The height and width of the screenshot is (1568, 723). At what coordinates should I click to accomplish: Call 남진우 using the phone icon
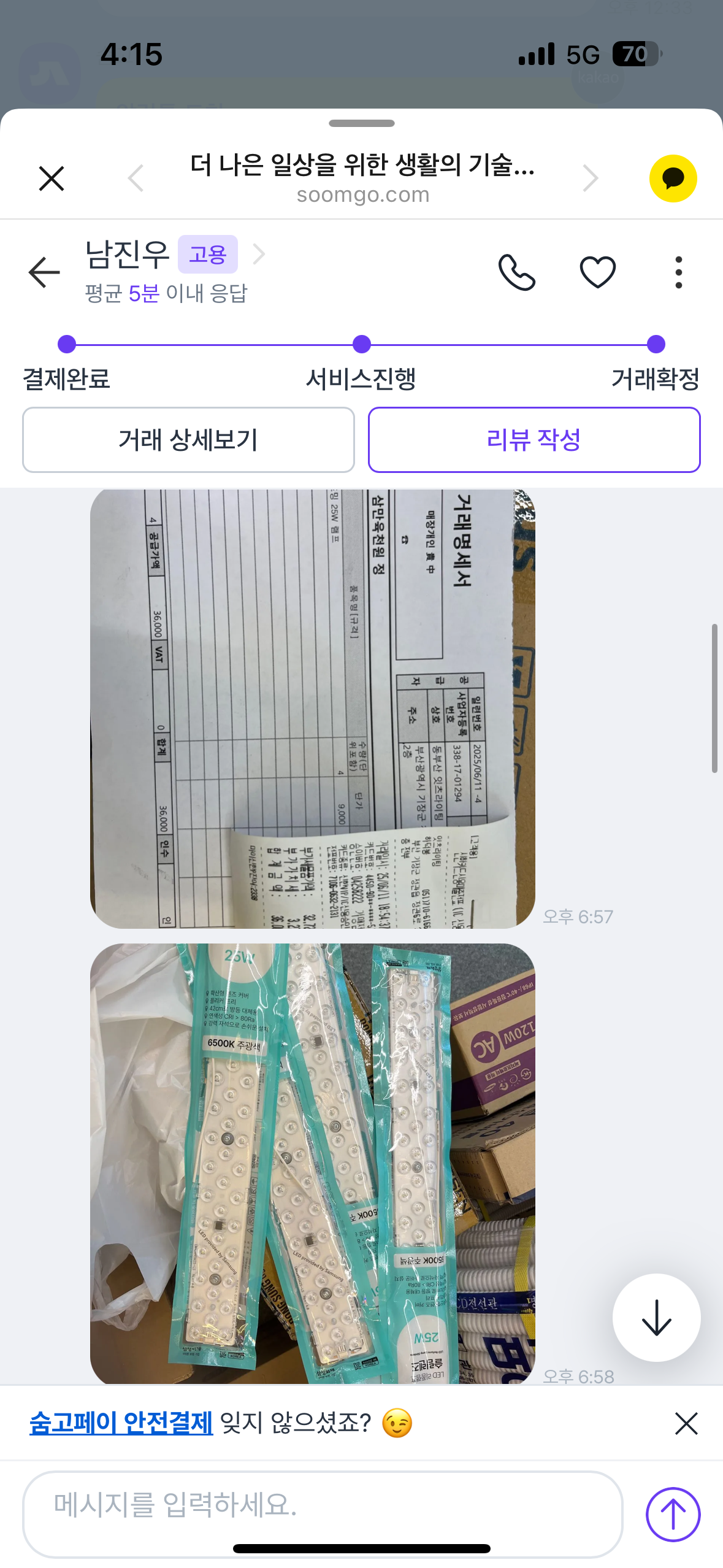click(x=517, y=272)
